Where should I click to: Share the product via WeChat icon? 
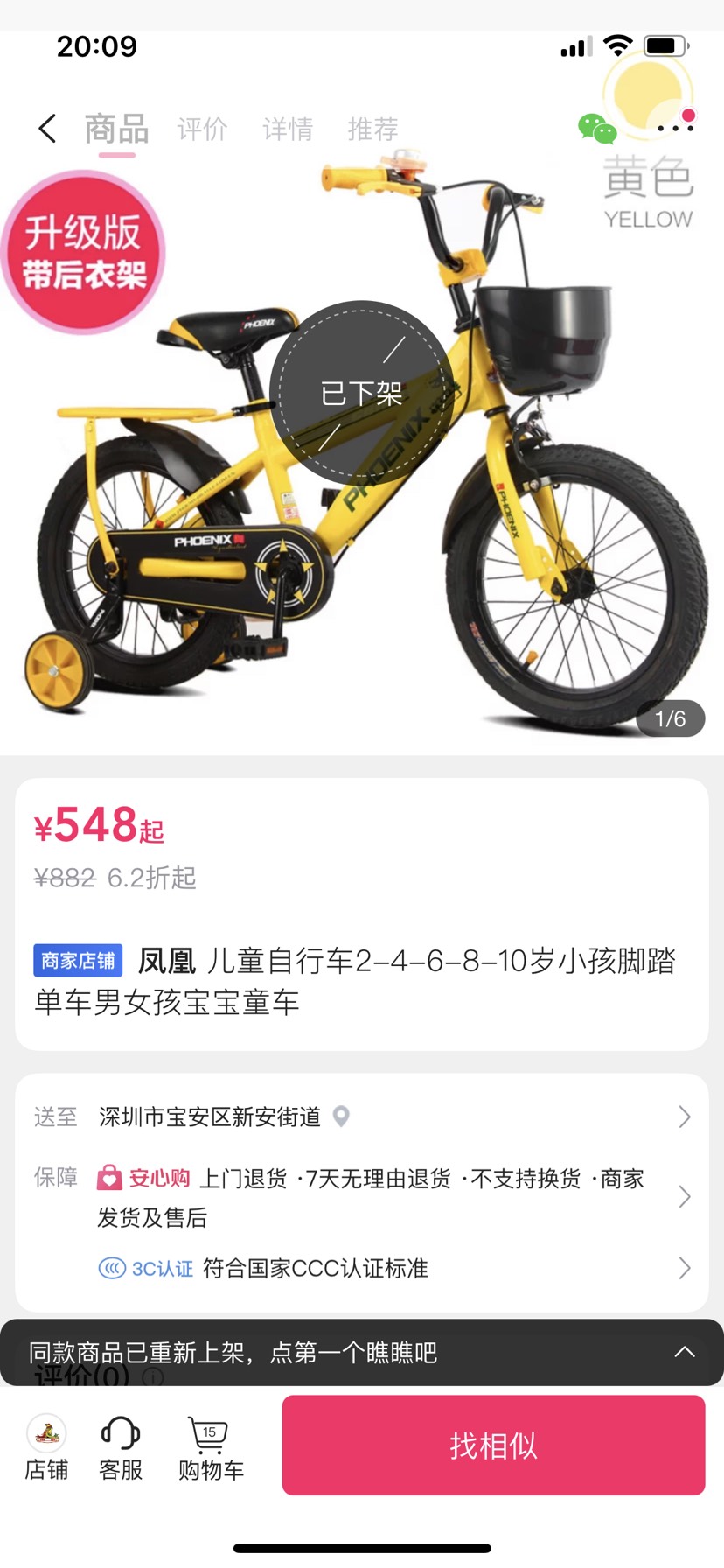[x=597, y=129]
